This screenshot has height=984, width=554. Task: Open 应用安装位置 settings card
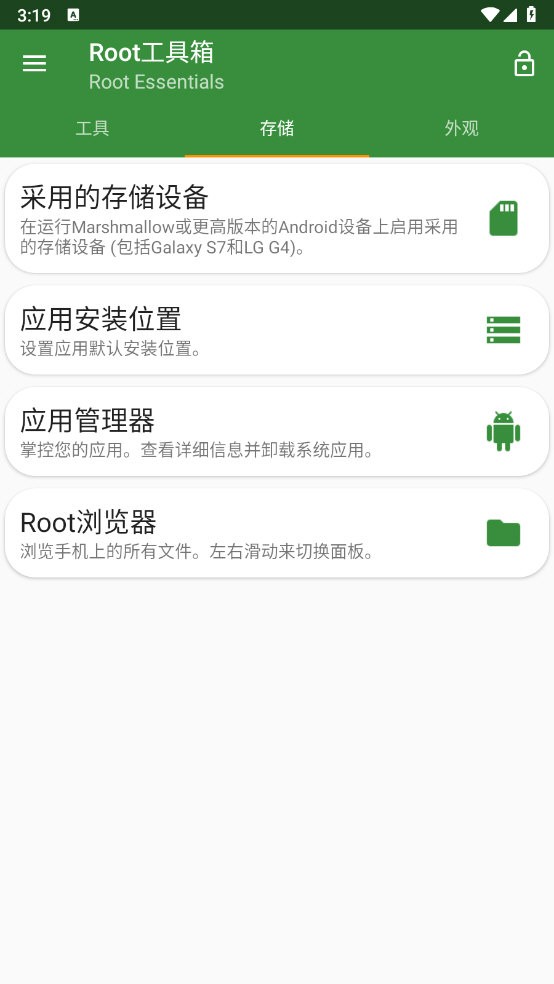pos(277,330)
